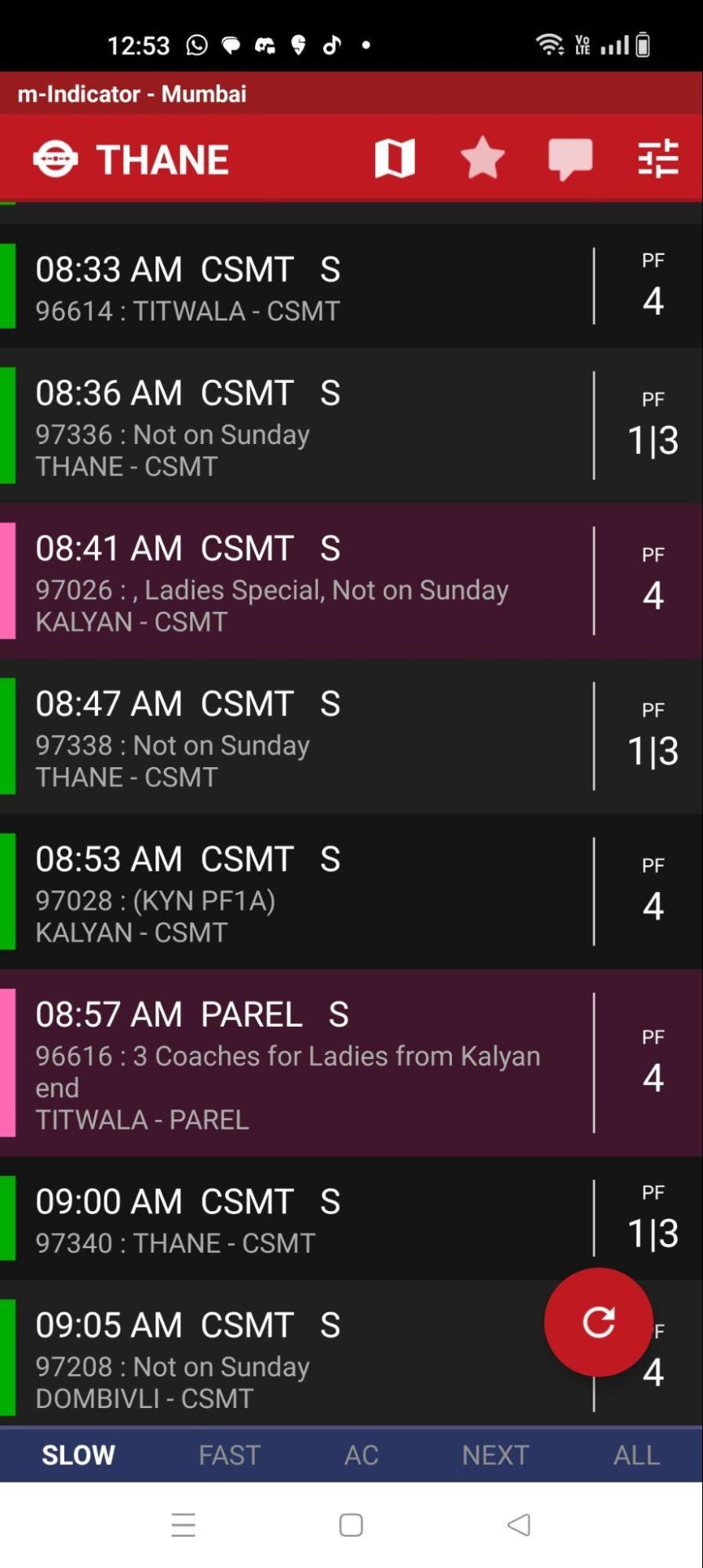Open the Android recent apps icon
Image resolution: width=703 pixels, height=1568 pixels.
coord(183,1524)
